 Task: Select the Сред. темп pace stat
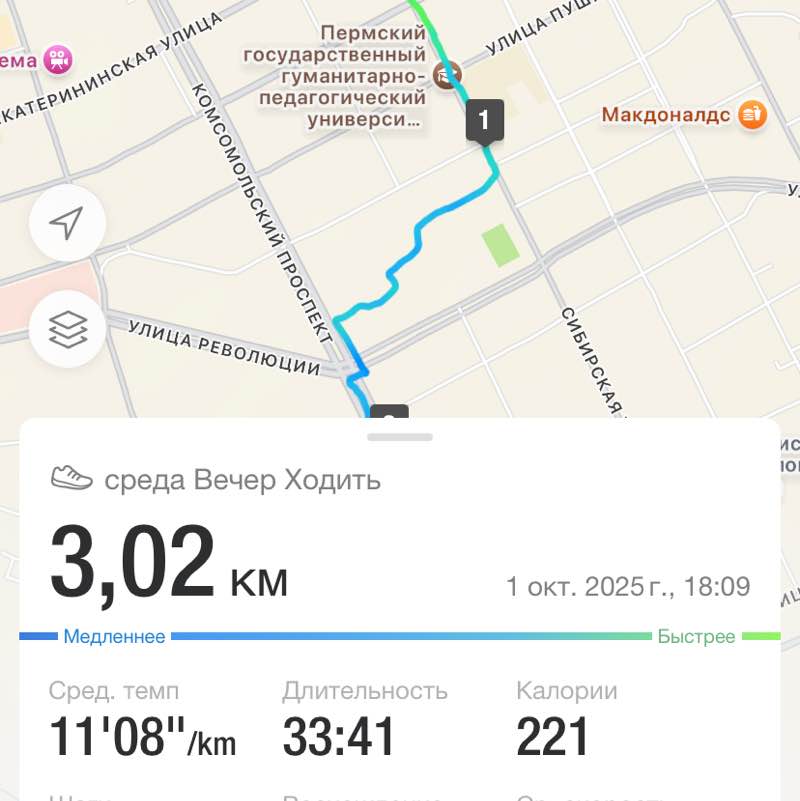coord(114,690)
